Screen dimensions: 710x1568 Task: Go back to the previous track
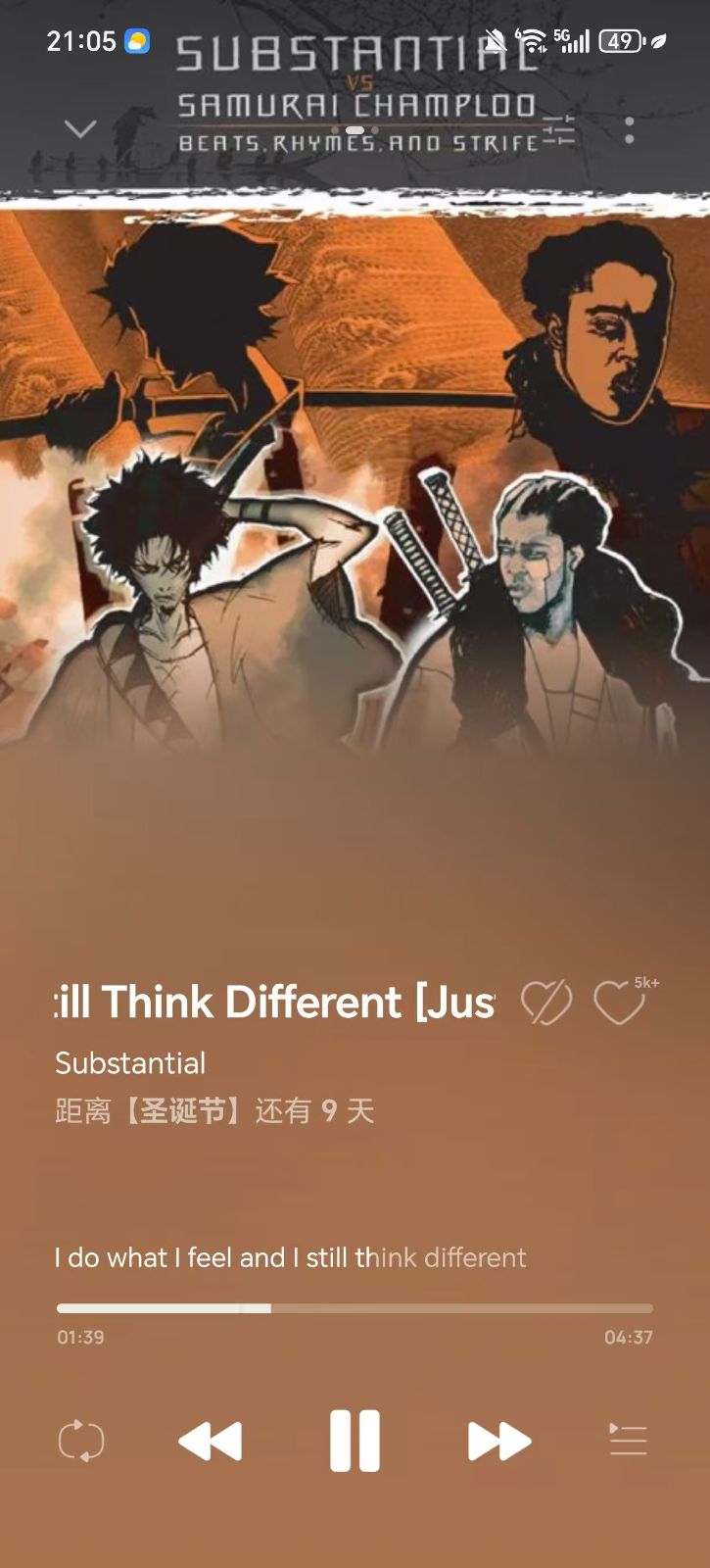tap(210, 1442)
